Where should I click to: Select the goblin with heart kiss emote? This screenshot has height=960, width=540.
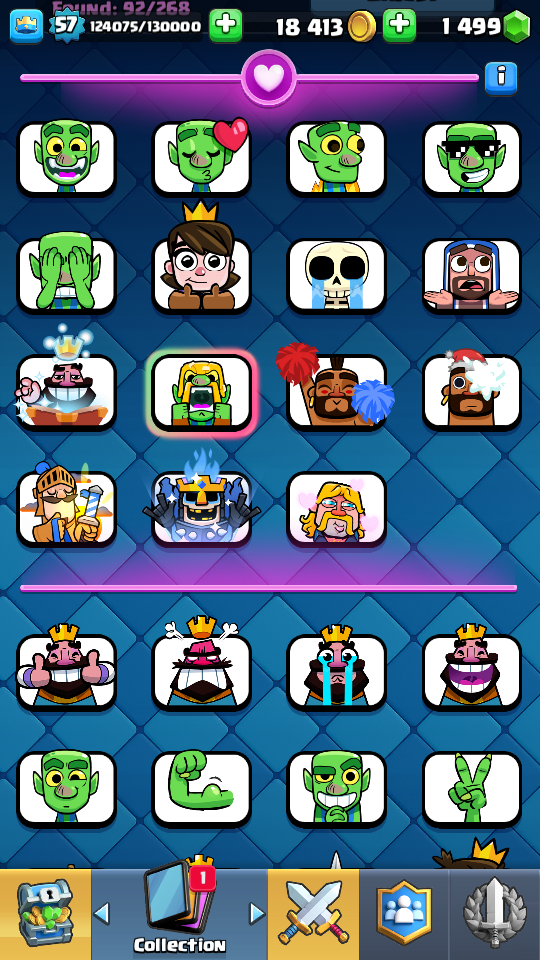tap(201, 159)
